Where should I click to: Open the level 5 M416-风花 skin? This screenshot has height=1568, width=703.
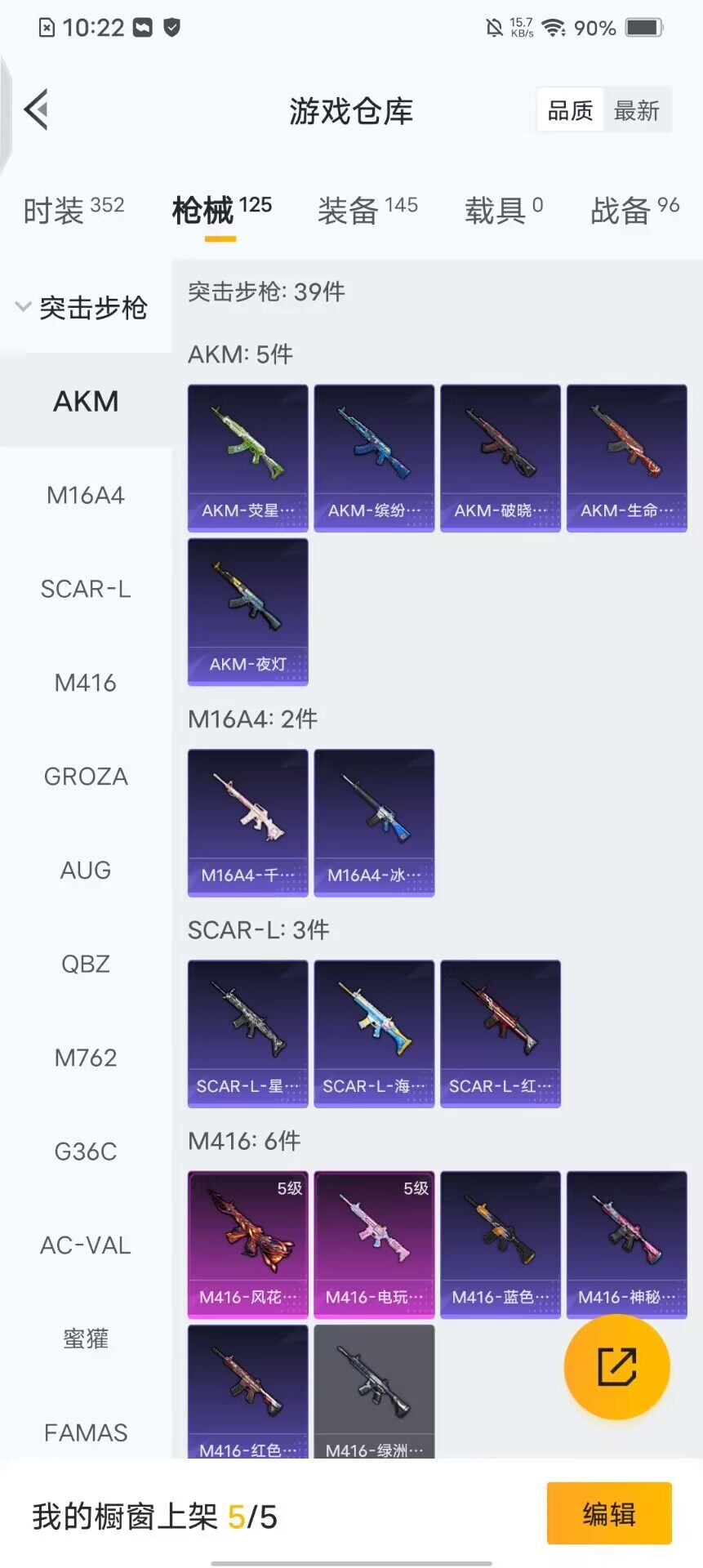coord(248,1244)
